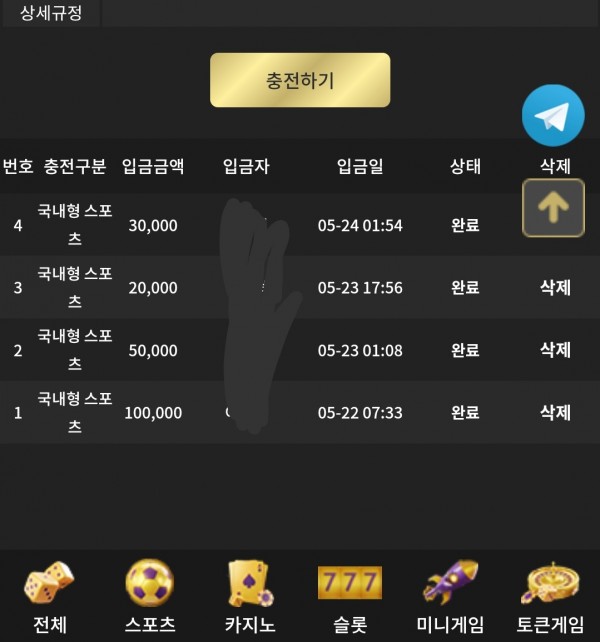Delete the 20,000 deposit entry
Image resolution: width=600 pixels, height=642 pixels.
click(x=555, y=288)
